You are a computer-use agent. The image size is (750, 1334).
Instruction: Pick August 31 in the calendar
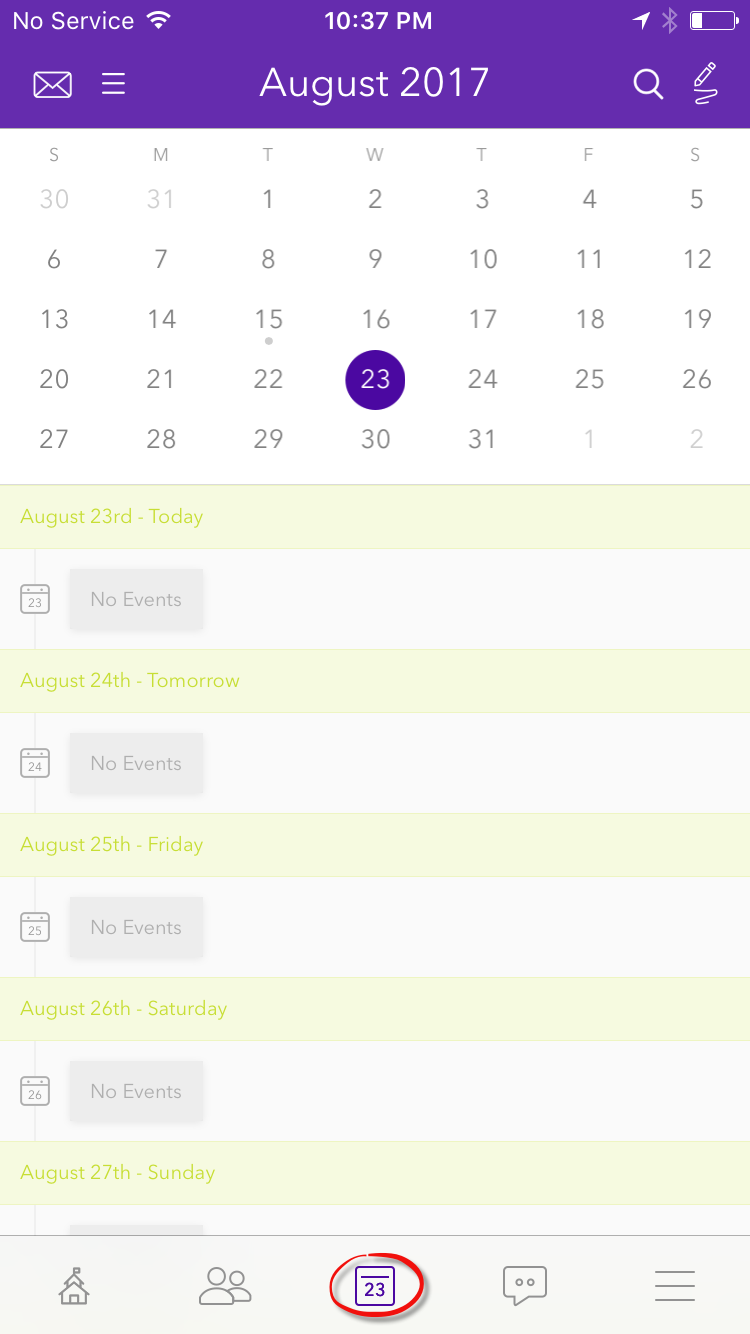(482, 440)
